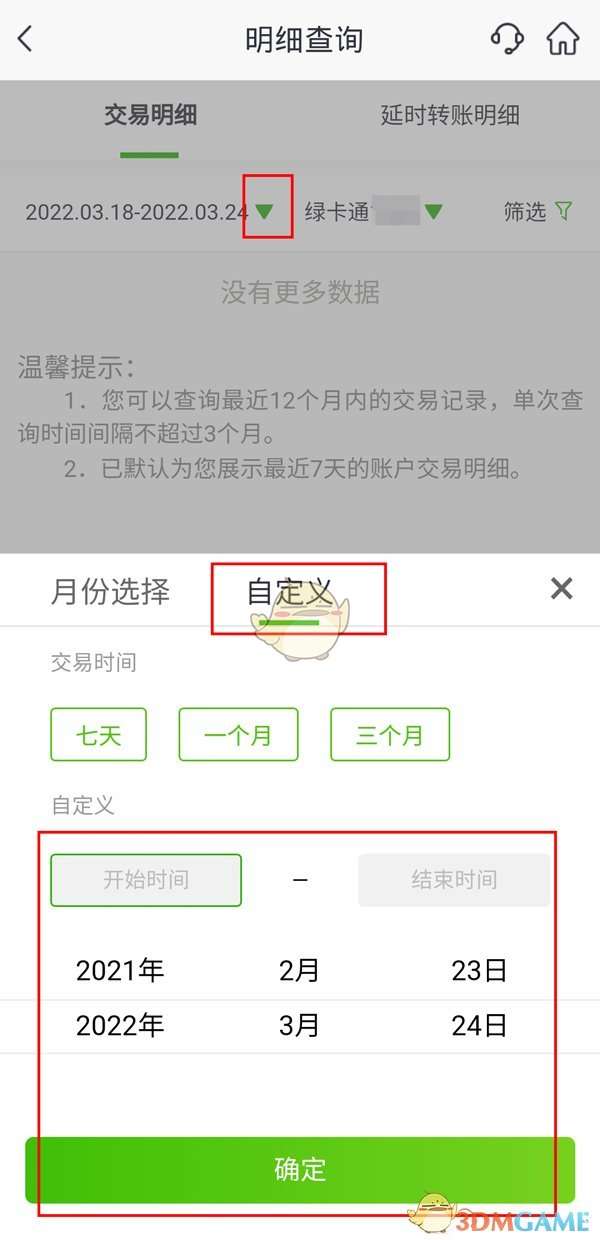Go back with the top-left arrow
600x1240 pixels.
click(x=26, y=40)
